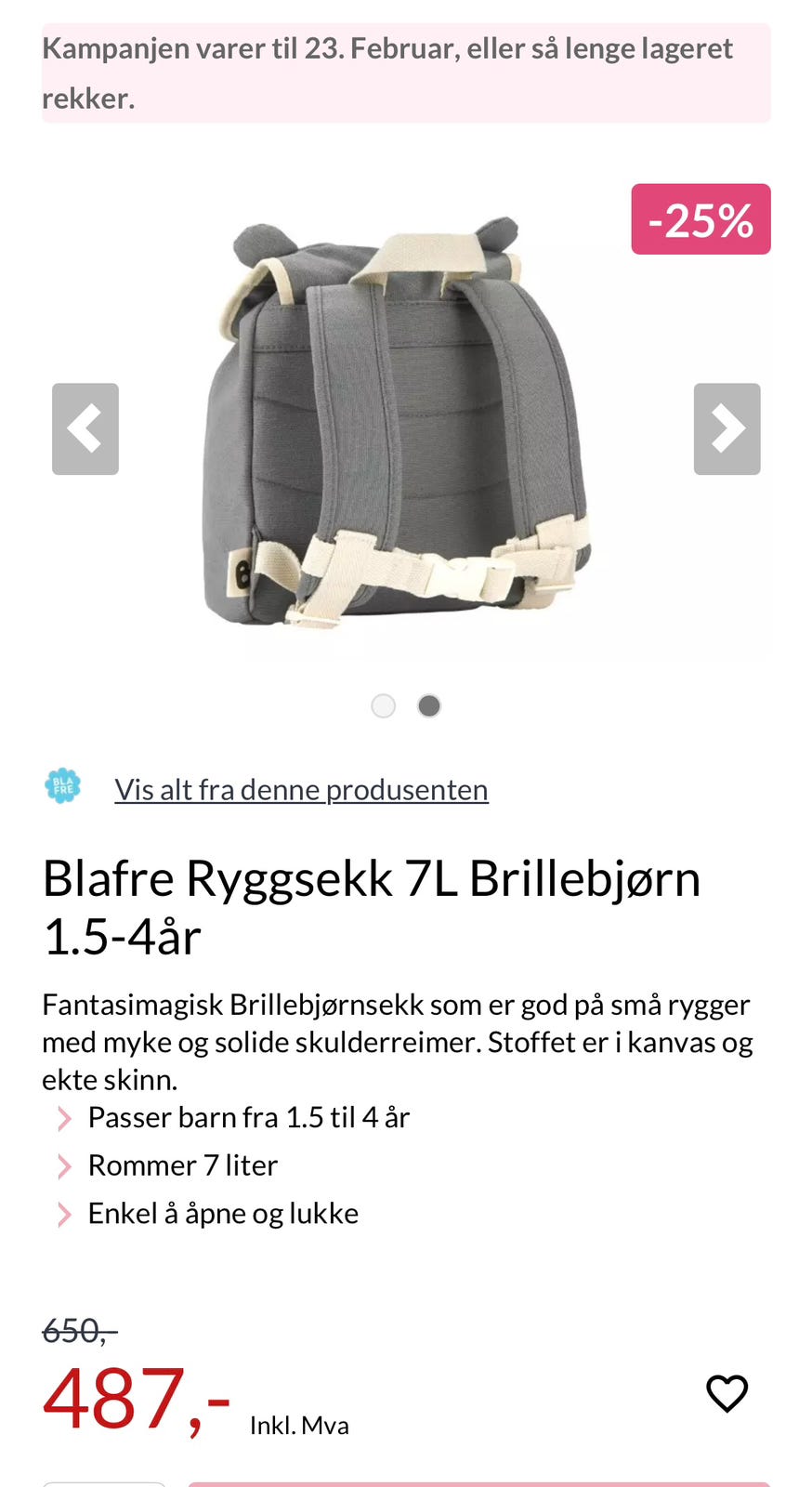Open 'Vis alt fra denne produsenten'
This screenshot has height=1487, width=812.
pos(301,789)
